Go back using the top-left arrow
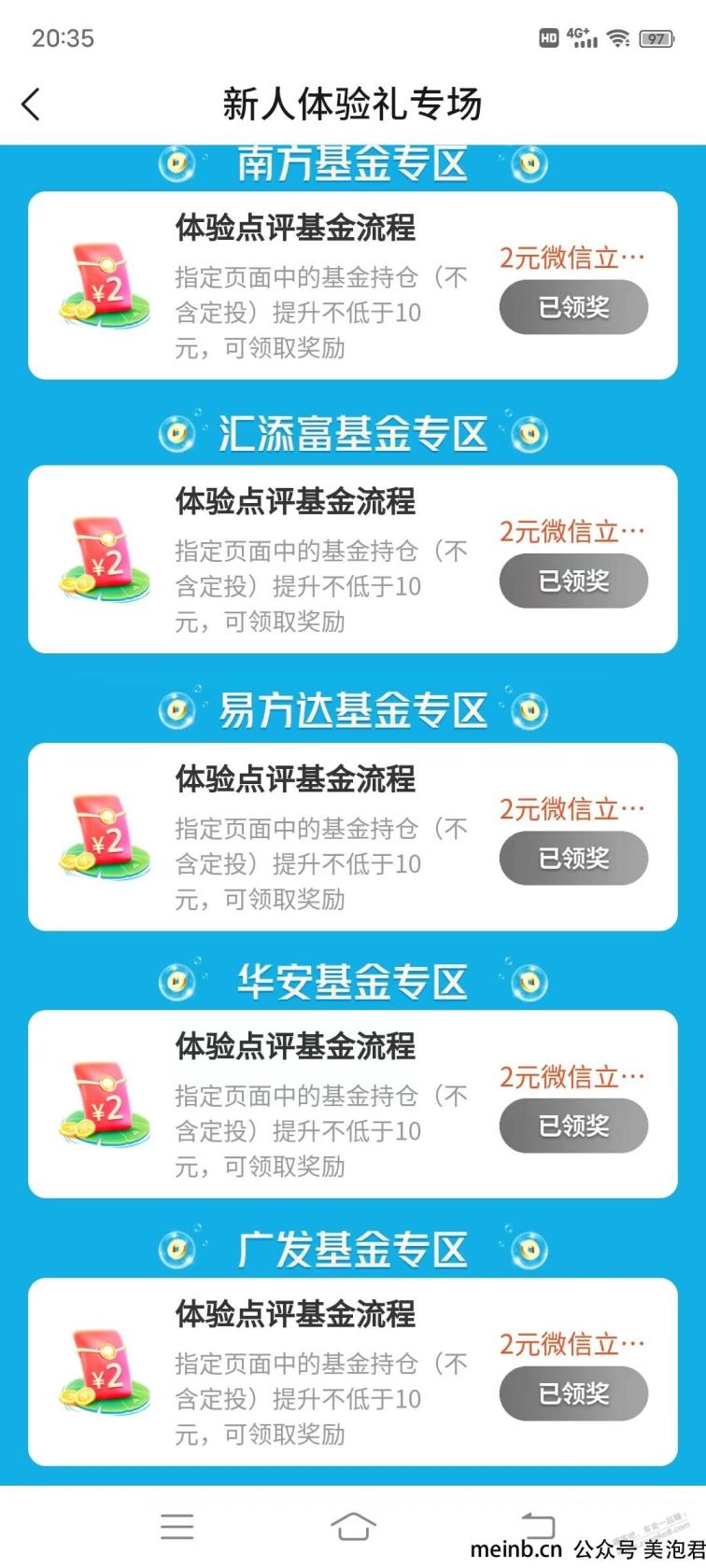706x1568 pixels. [x=31, y=104]
